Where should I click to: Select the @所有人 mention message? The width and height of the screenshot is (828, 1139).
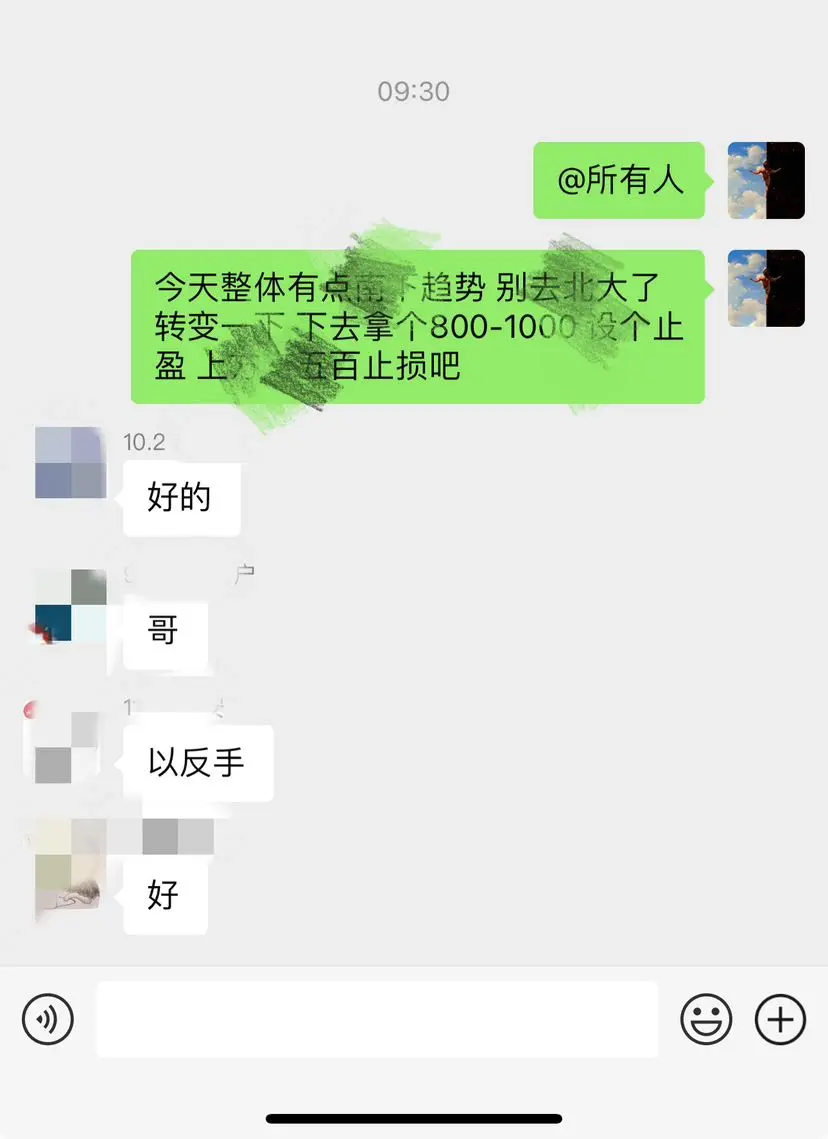tap(619, 181)
